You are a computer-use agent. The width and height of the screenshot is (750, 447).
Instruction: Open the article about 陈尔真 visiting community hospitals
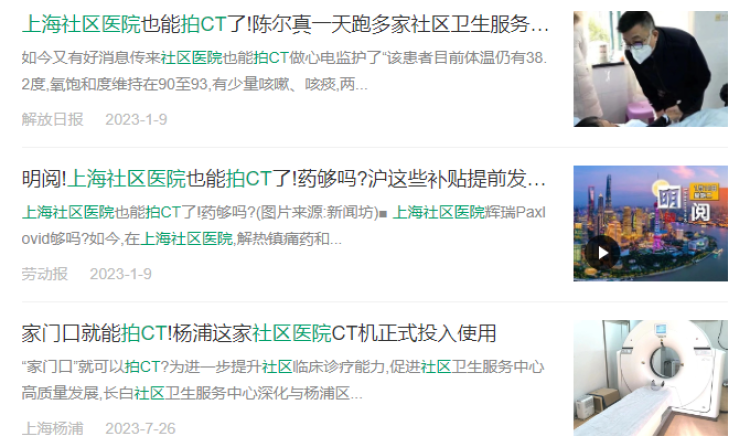pos(285,25)
